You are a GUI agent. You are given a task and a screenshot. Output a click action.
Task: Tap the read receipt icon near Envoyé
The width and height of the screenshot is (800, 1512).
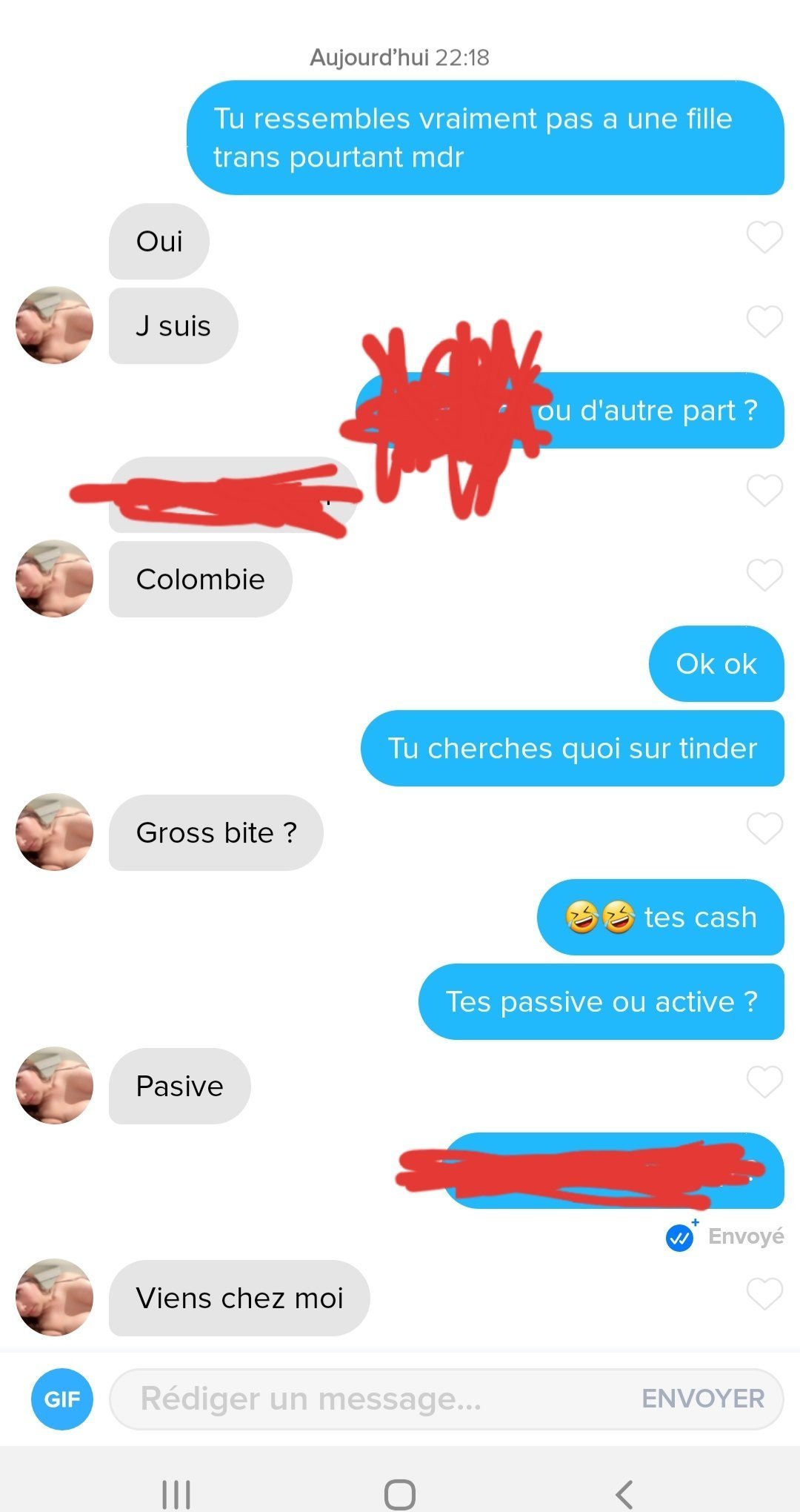(680, 1237)
